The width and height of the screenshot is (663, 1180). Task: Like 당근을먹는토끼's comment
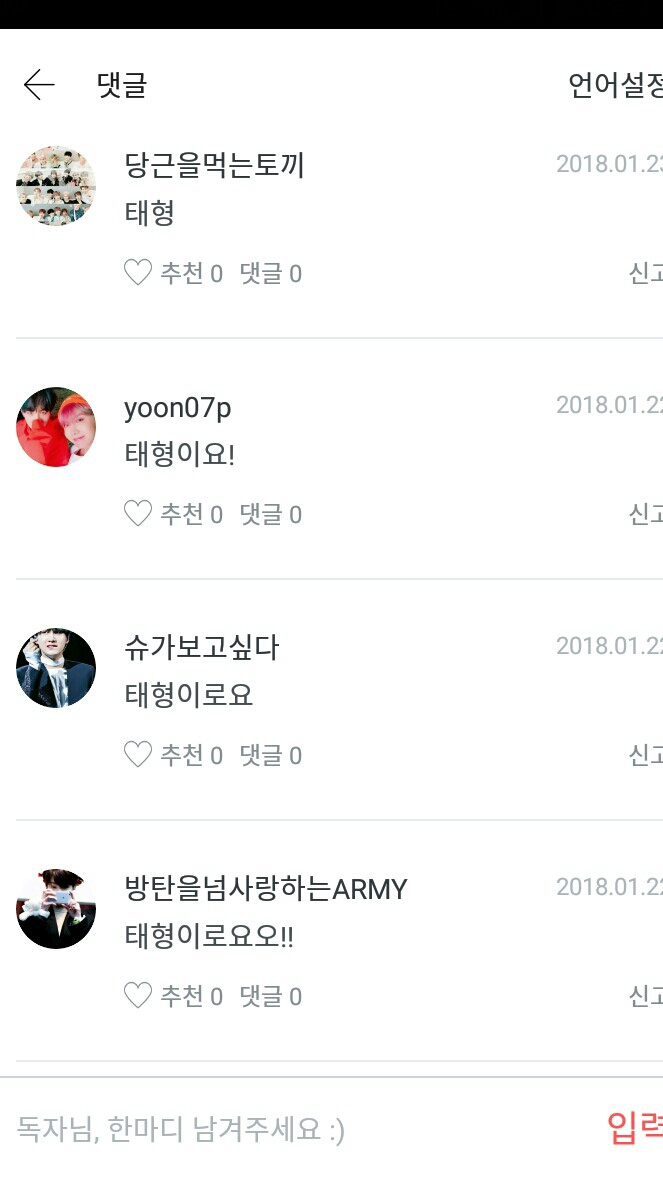[x=173, y=272]
